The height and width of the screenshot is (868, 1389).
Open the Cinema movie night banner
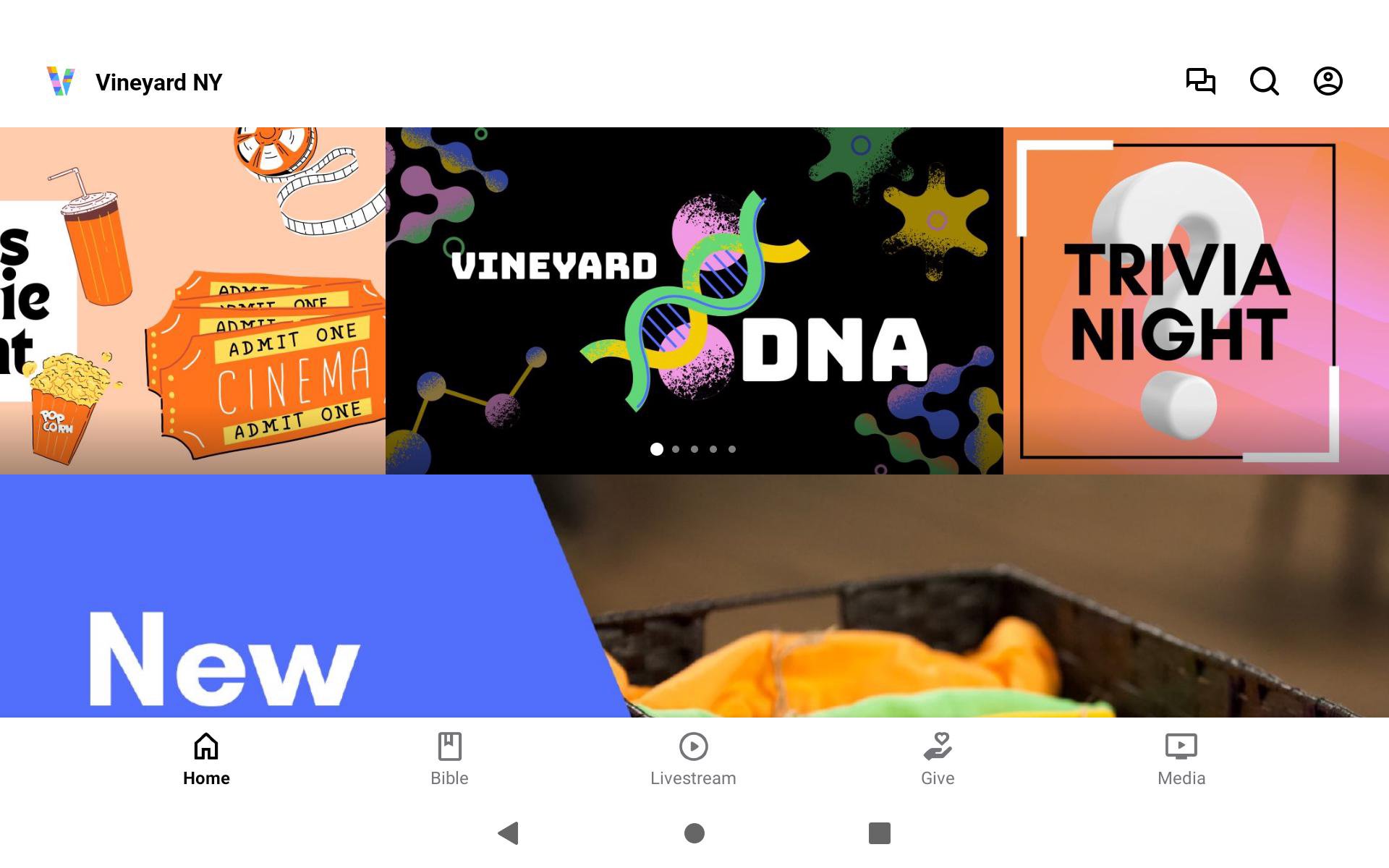tap(192, 300)
